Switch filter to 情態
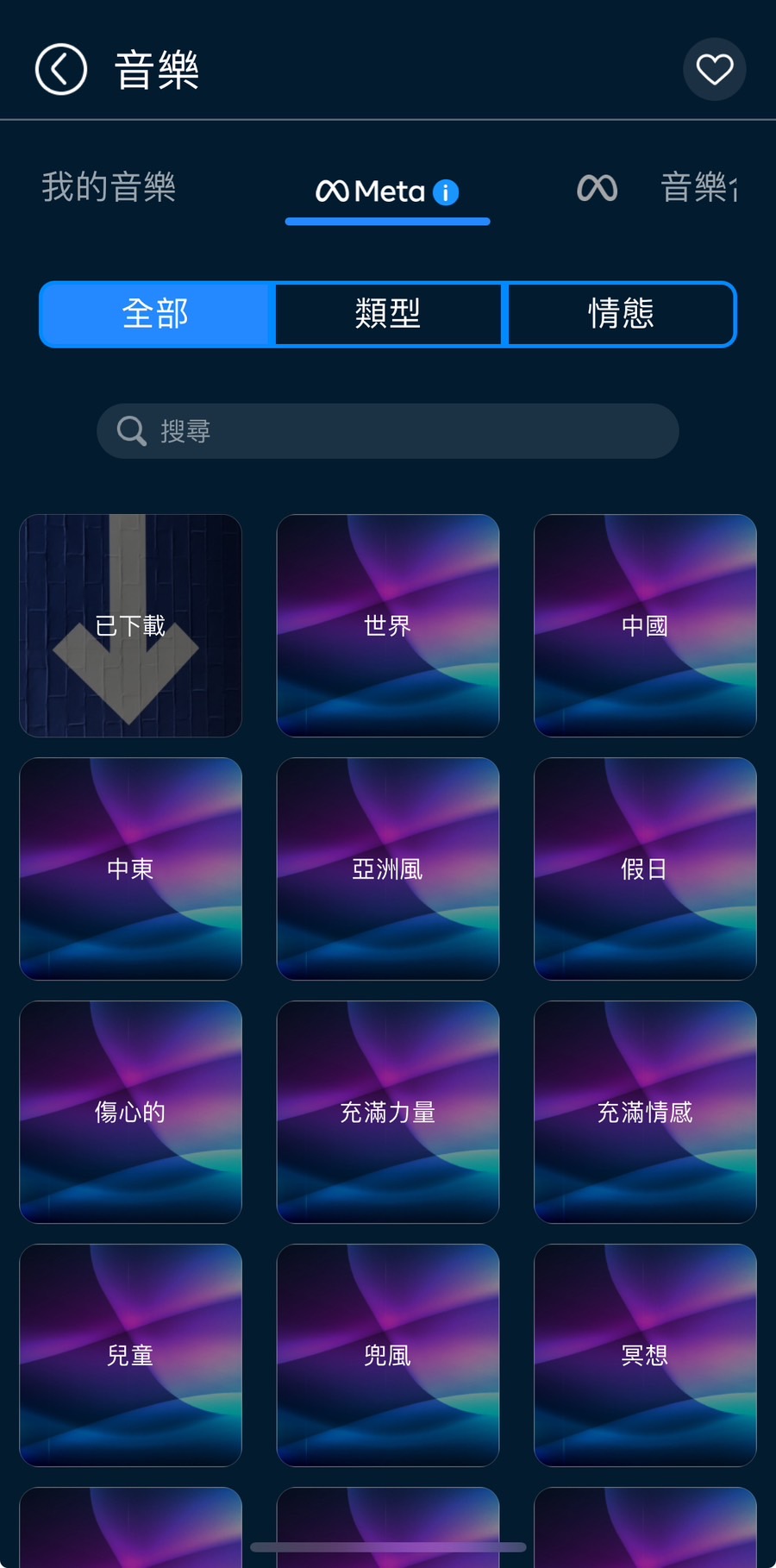Screen dimensions: 776x1568 [x=620, y=314]
